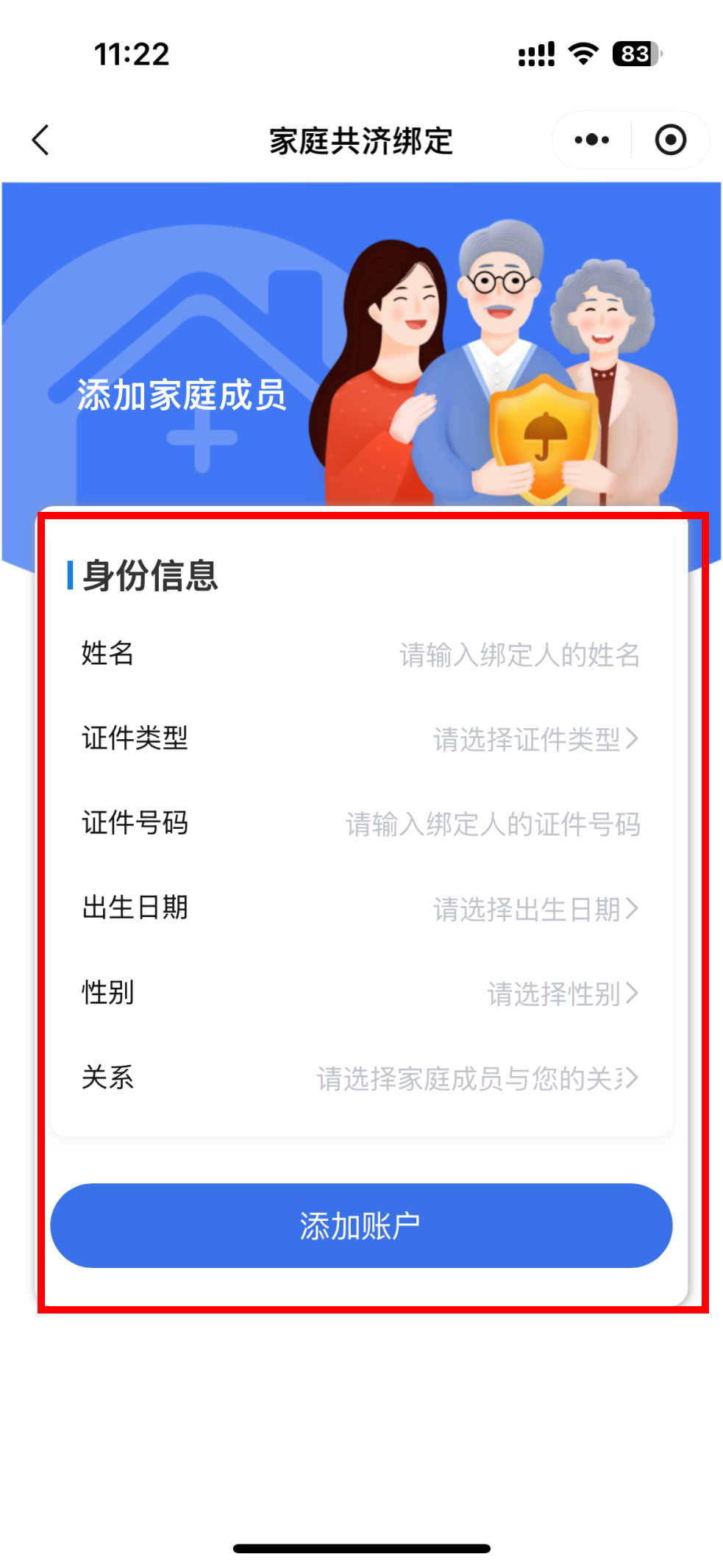Image resolution: width=723 pixels, height=1568 pixels.
Task: Click the back arrow to return
Action: pyautogui.click(x=40, y=140)
